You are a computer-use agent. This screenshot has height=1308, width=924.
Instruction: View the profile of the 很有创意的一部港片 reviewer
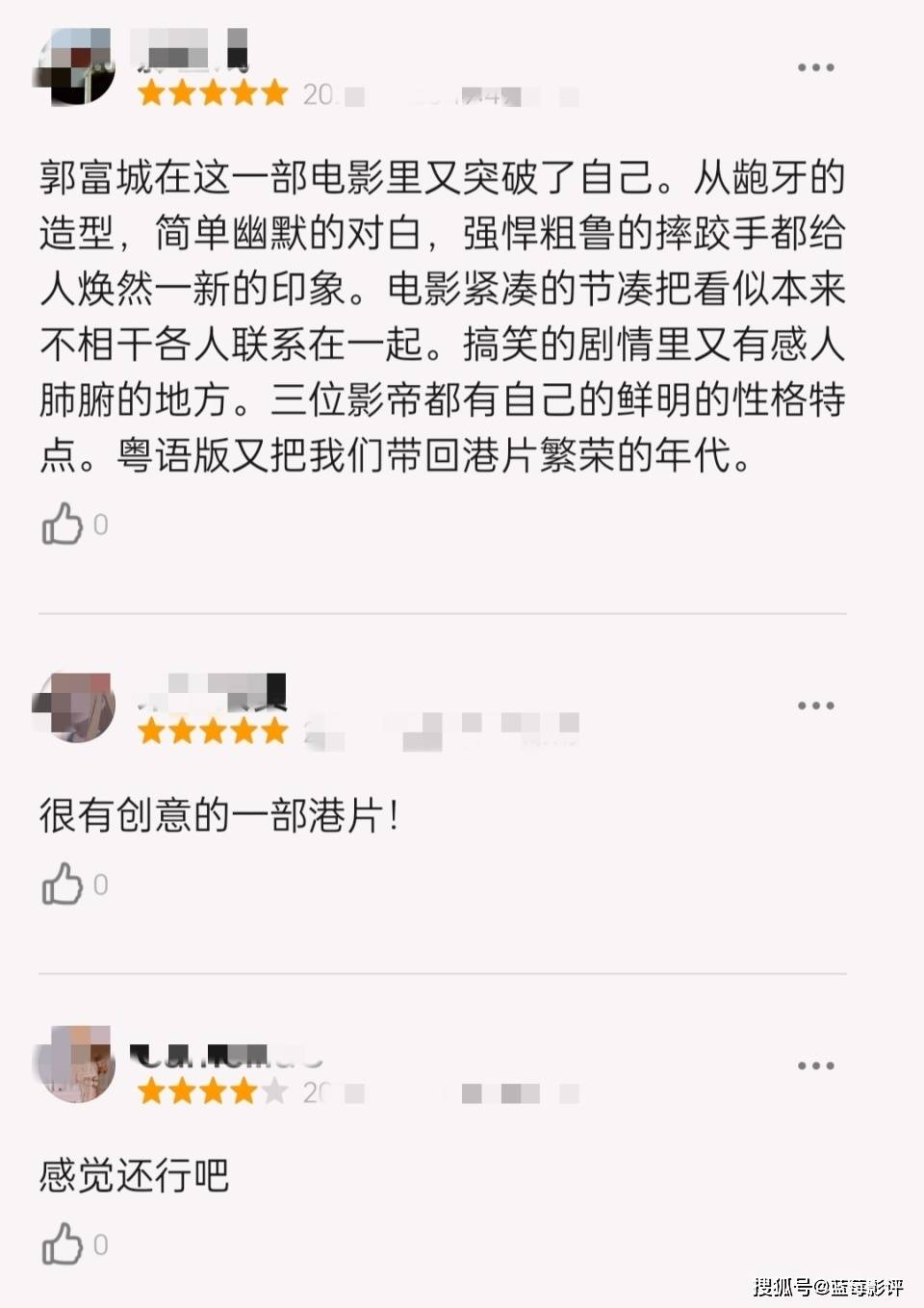[77, 706]
